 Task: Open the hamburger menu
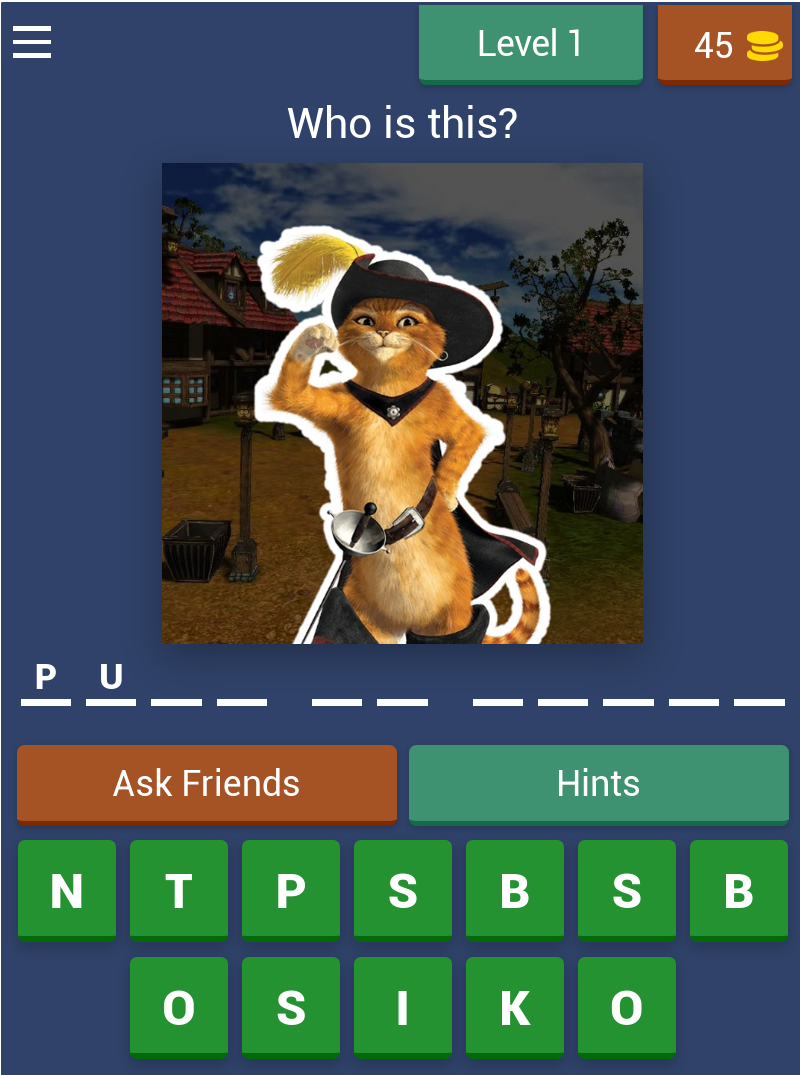point(32,43)
